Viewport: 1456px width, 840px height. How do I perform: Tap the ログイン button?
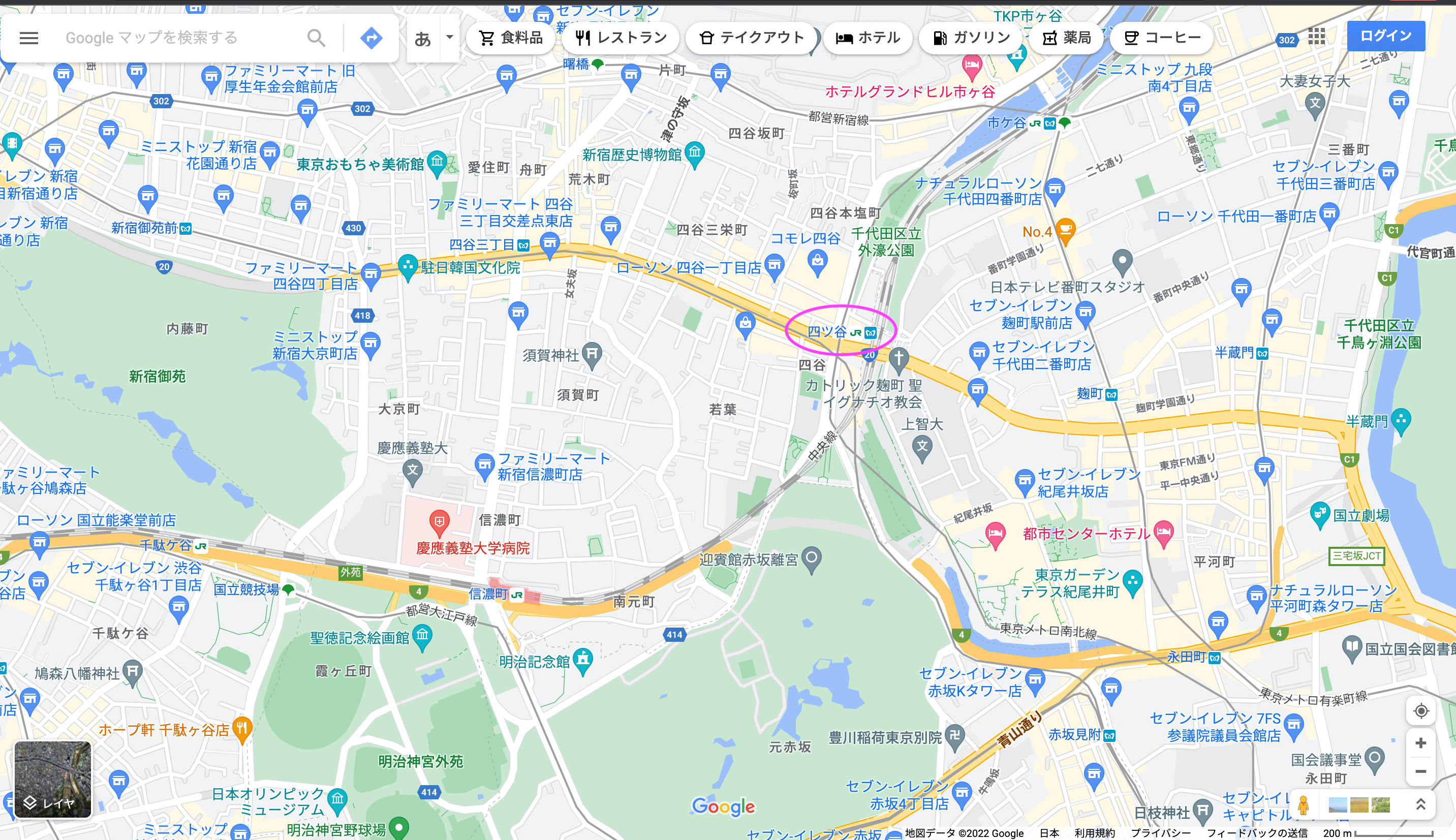[1386, 36]
